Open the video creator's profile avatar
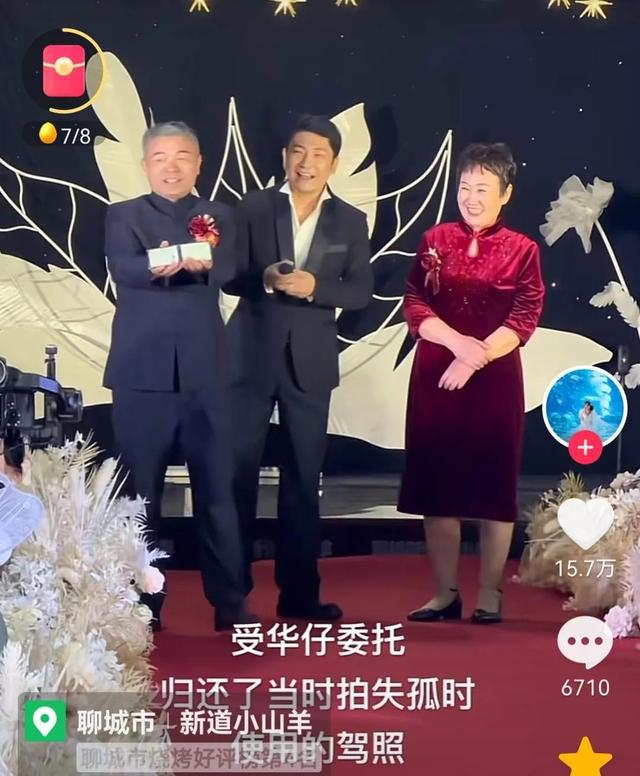This screenshot has width=640, height=776. click(584, 404)
